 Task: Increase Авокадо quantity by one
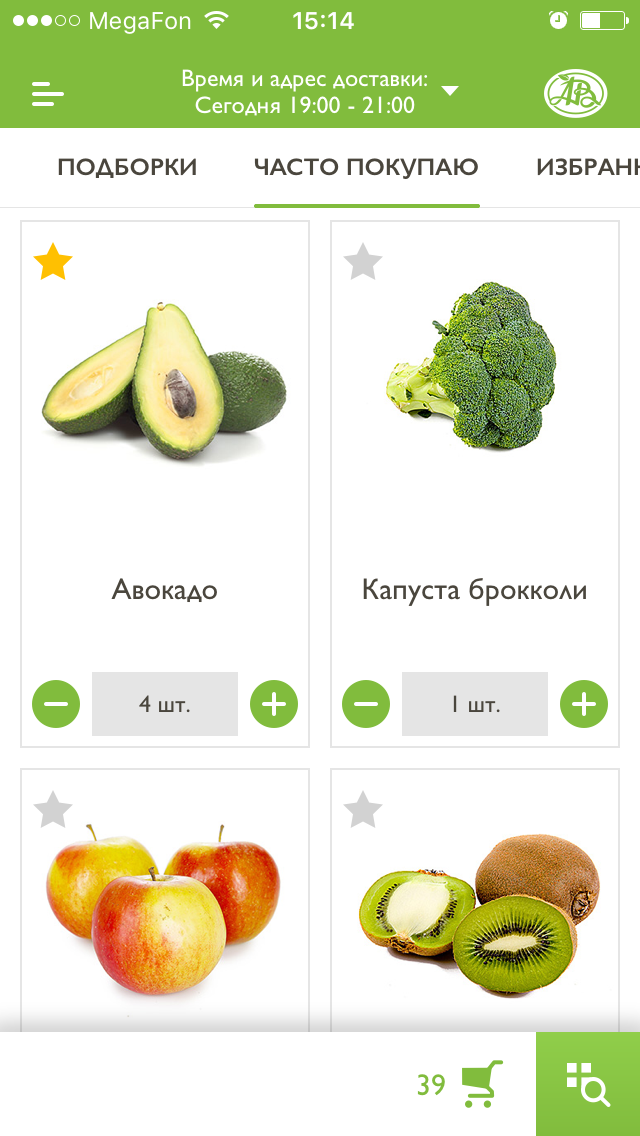pyautogui.click(x=274, y=704)
